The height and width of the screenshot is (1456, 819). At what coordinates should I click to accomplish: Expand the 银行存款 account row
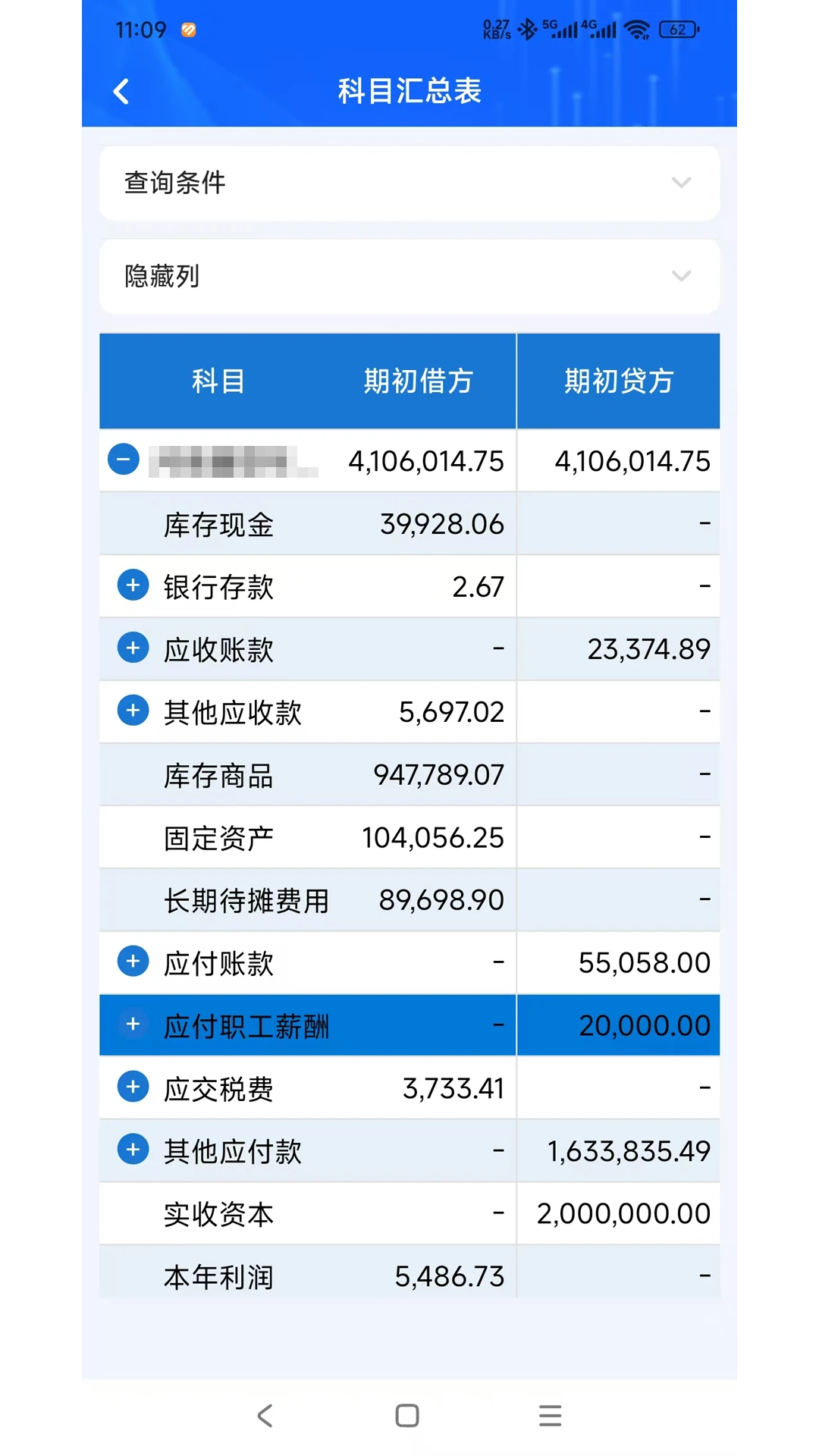click(132, 585)
